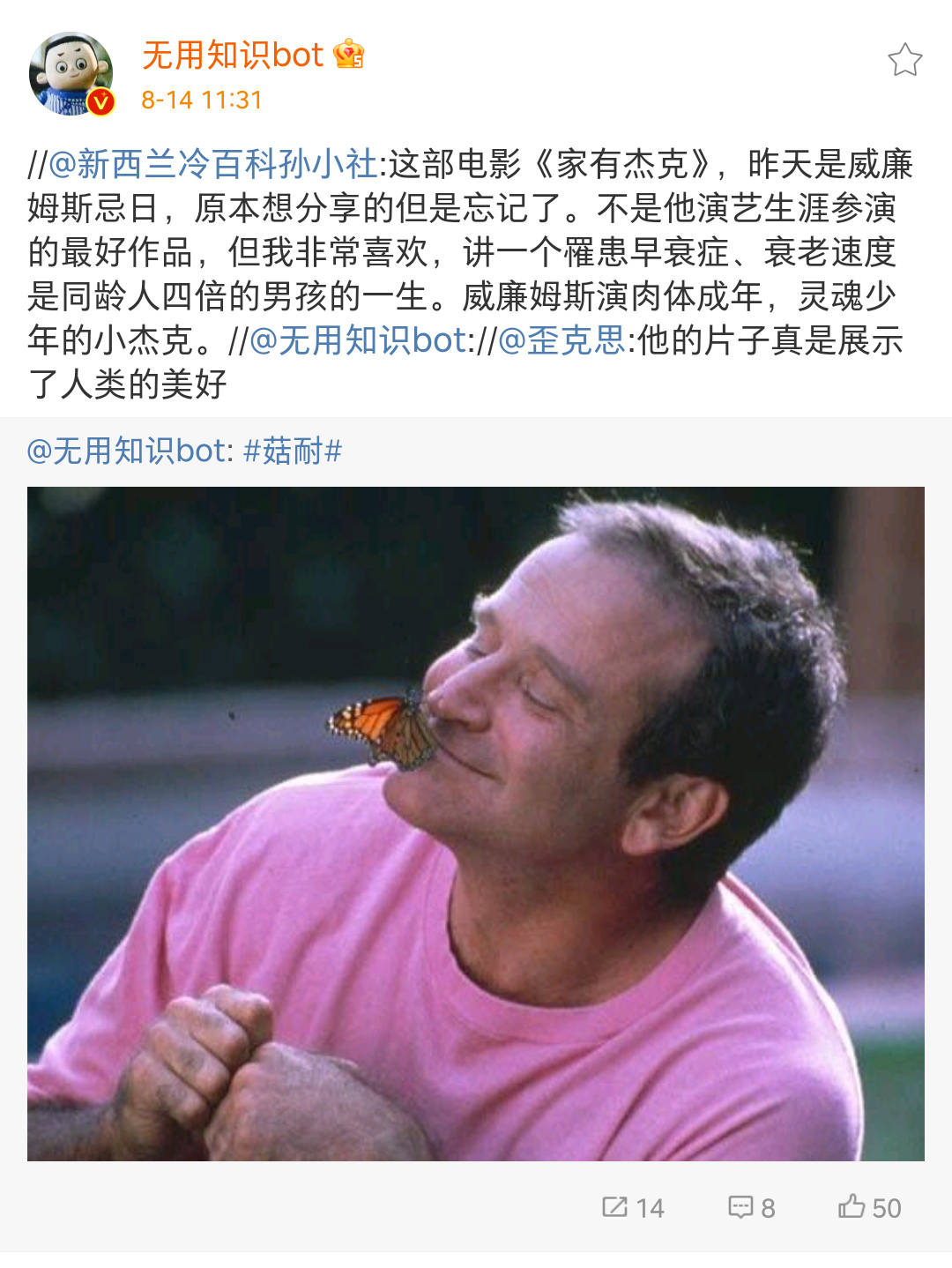Favorite this post with the star icon
Viewport: 952px width, 1268px height.
(904, 60)
